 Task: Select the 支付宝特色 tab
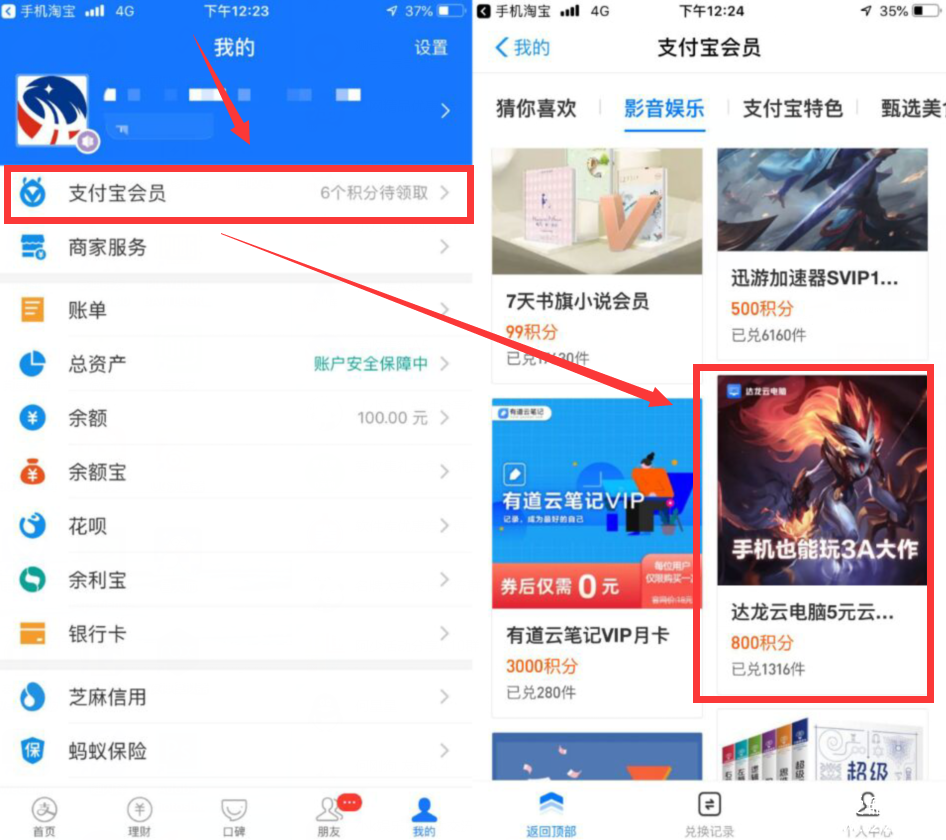(x=792, y=109)
